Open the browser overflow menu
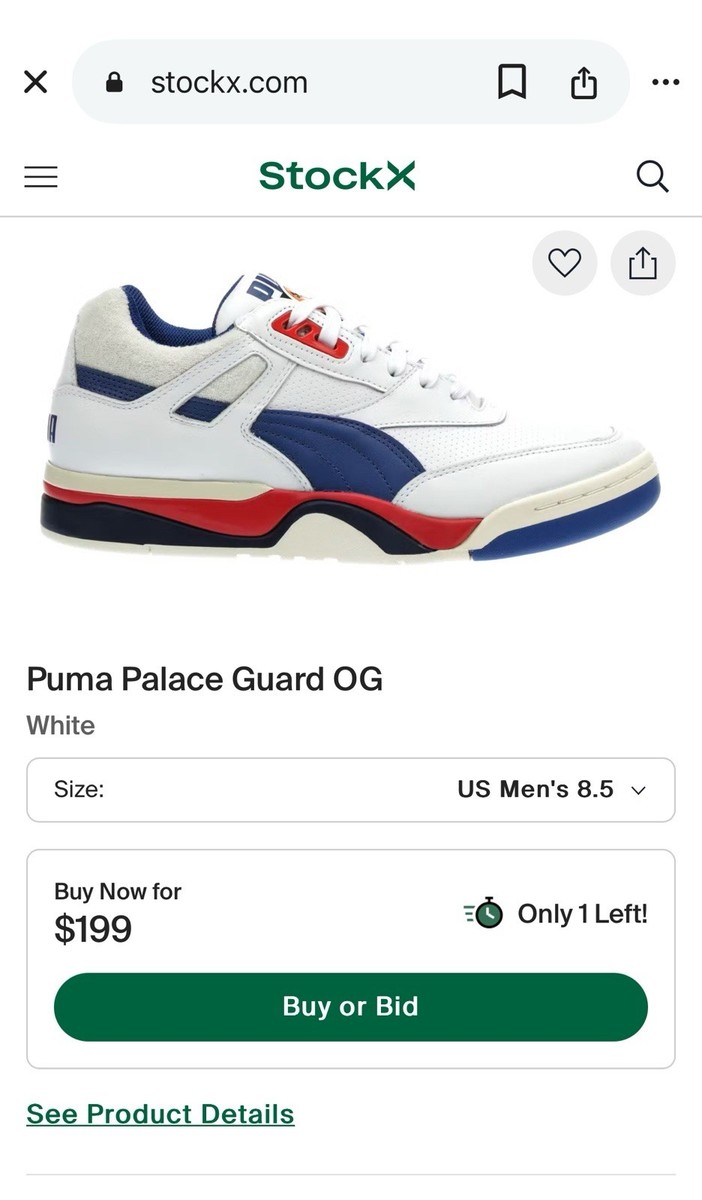This screenshot has width=702, height=1200. 665,82
